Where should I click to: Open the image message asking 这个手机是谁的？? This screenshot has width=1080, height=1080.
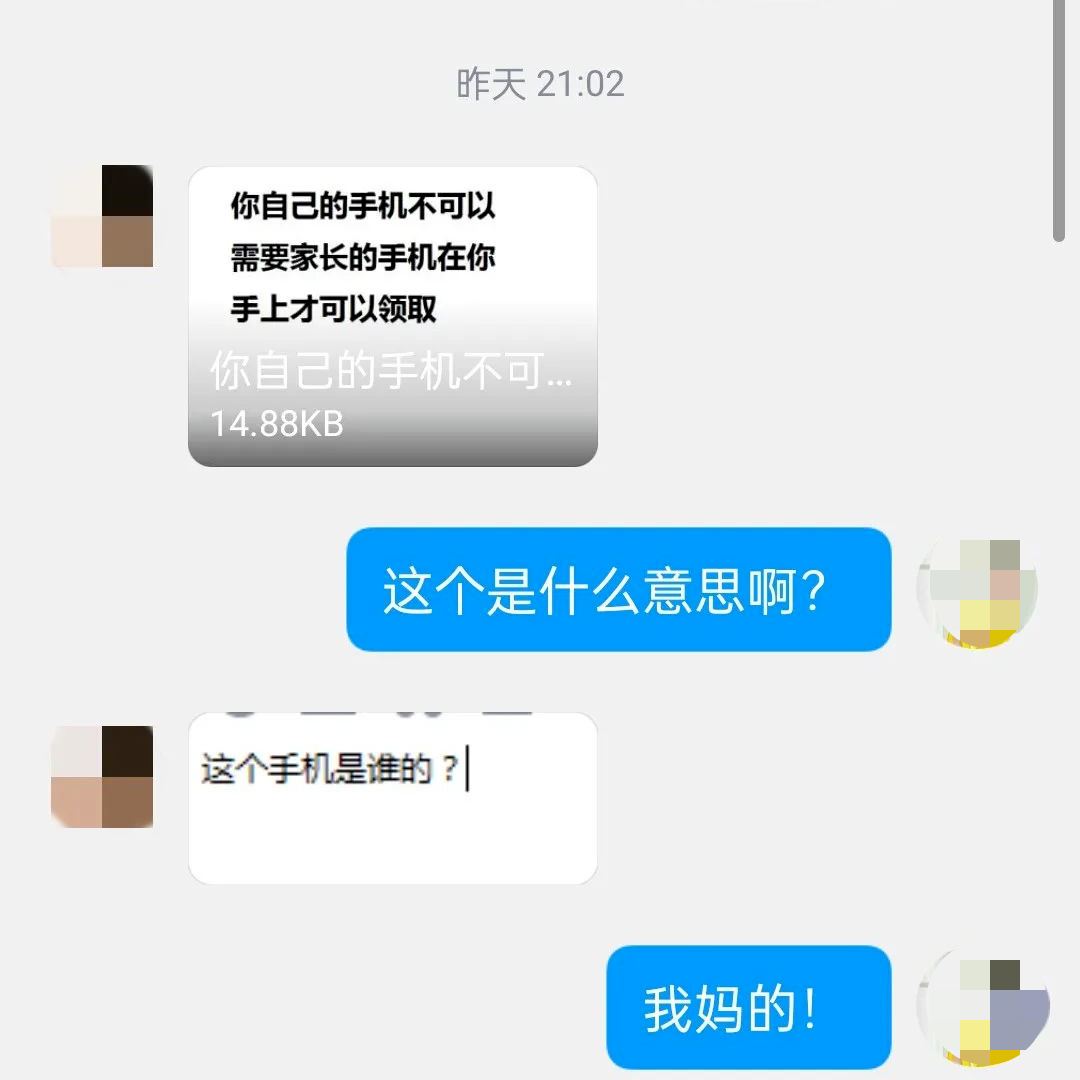click(x=392, y=798)
